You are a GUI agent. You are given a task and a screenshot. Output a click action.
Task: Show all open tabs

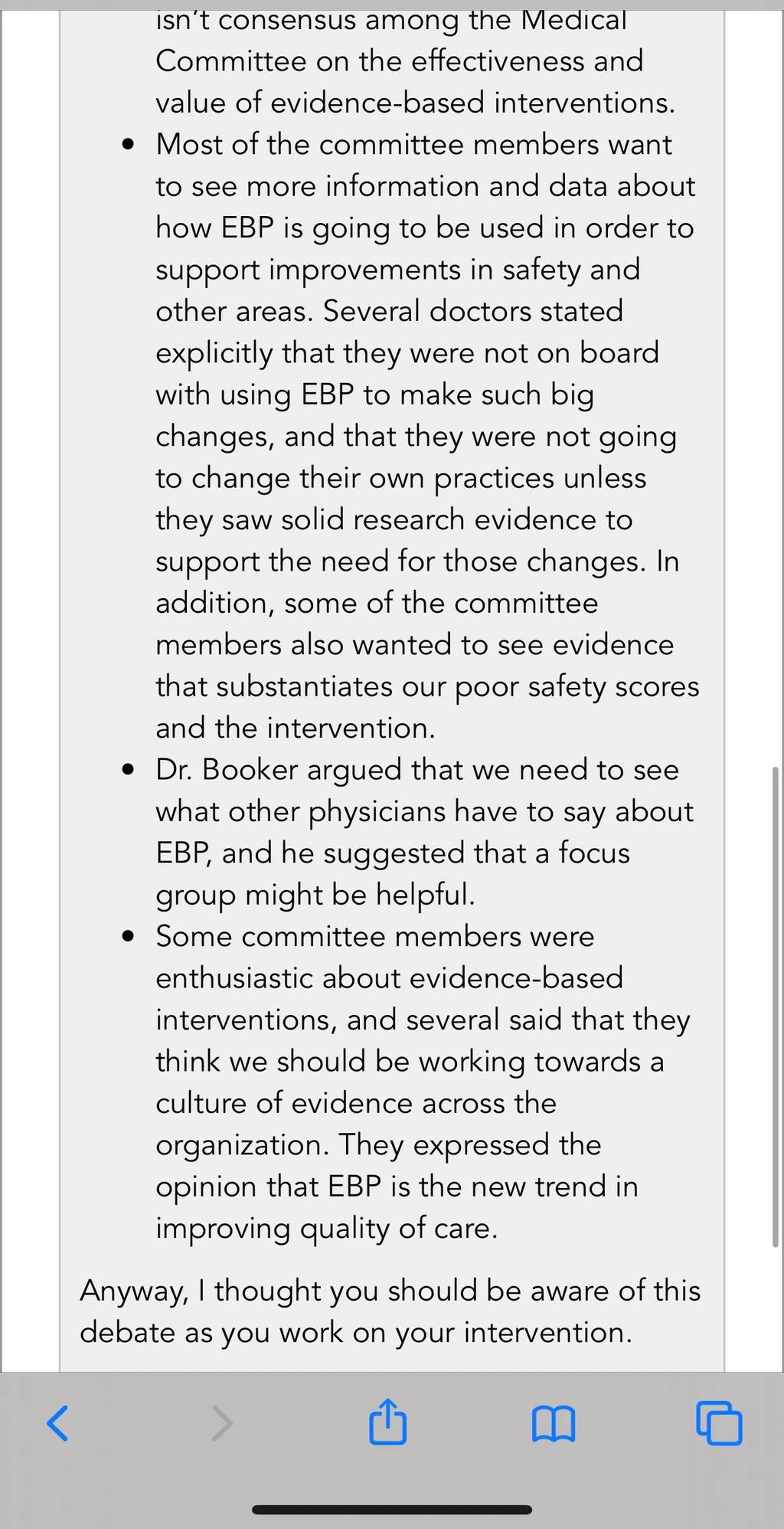tap(719, 1423)
